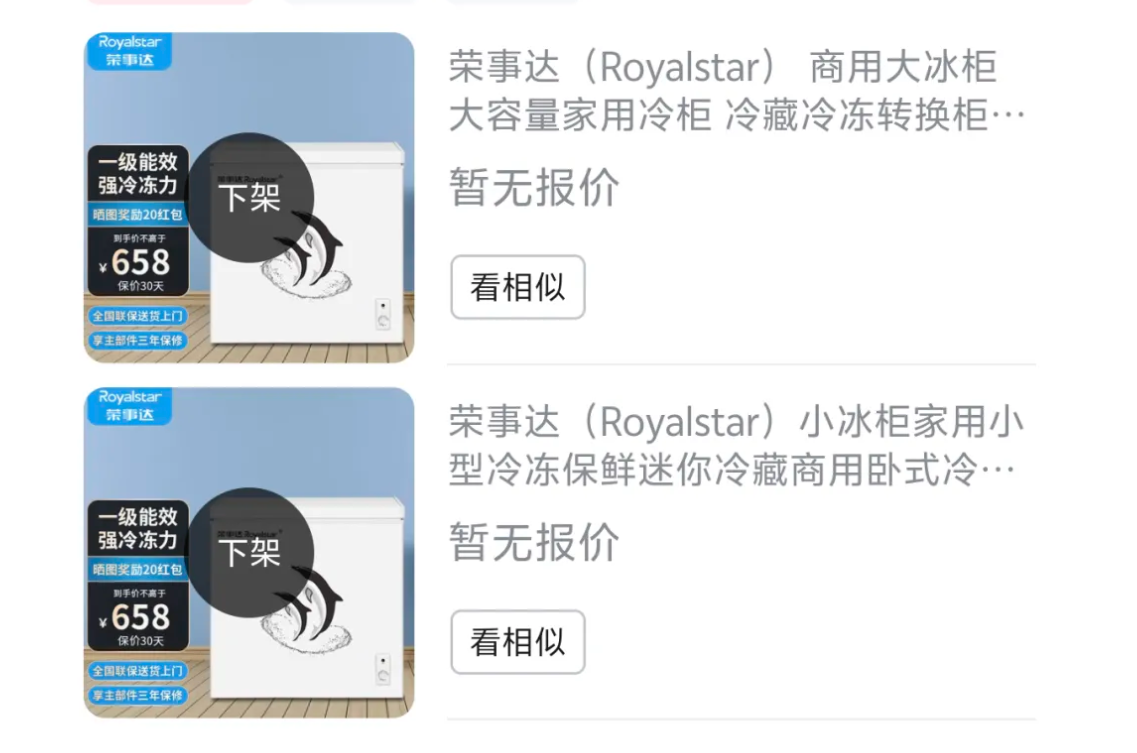Open the 商用大冰柜 大容量家用冷柜 product image
The image size is (1137, 753).
click(249, 197)
